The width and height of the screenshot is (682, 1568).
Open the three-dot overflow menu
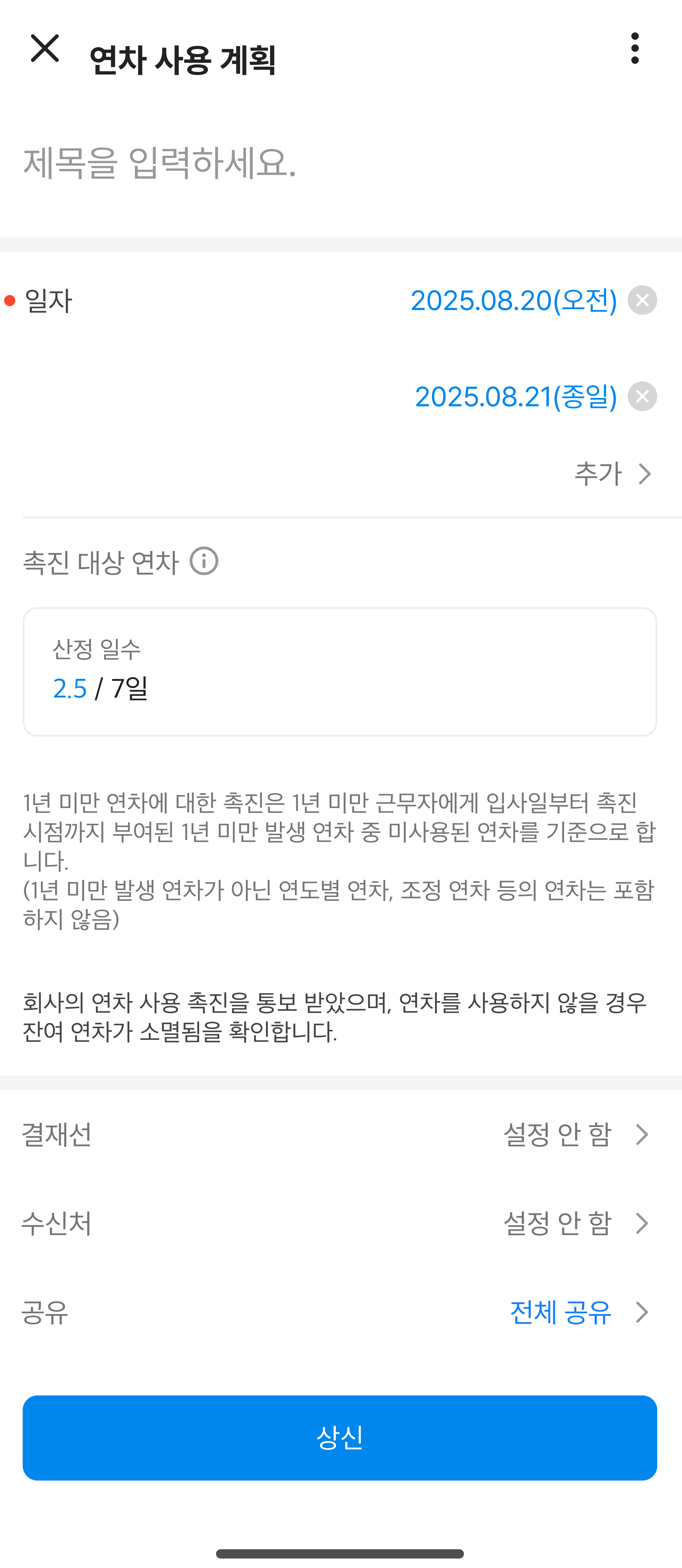634,48
